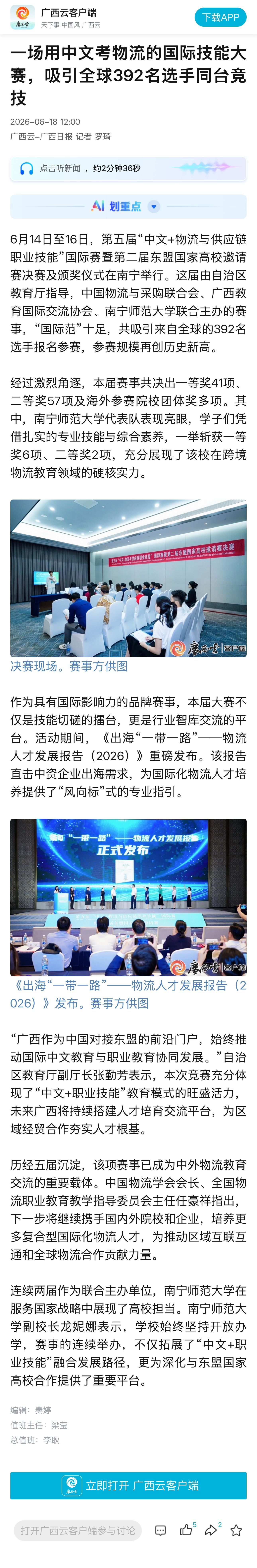
Task: Share this article
Action: [211, 1530]
